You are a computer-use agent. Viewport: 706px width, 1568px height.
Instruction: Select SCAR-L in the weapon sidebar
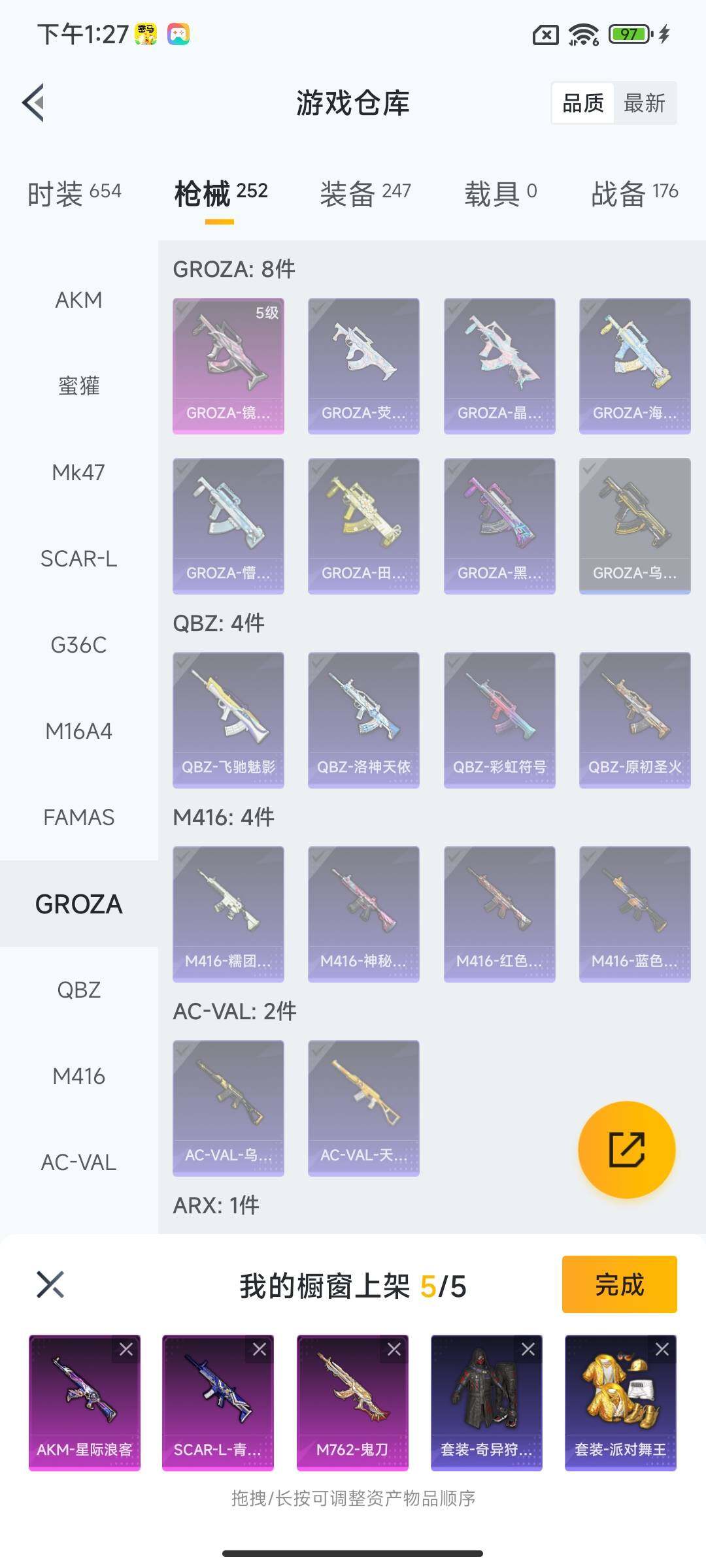click(x=78, y=559)
